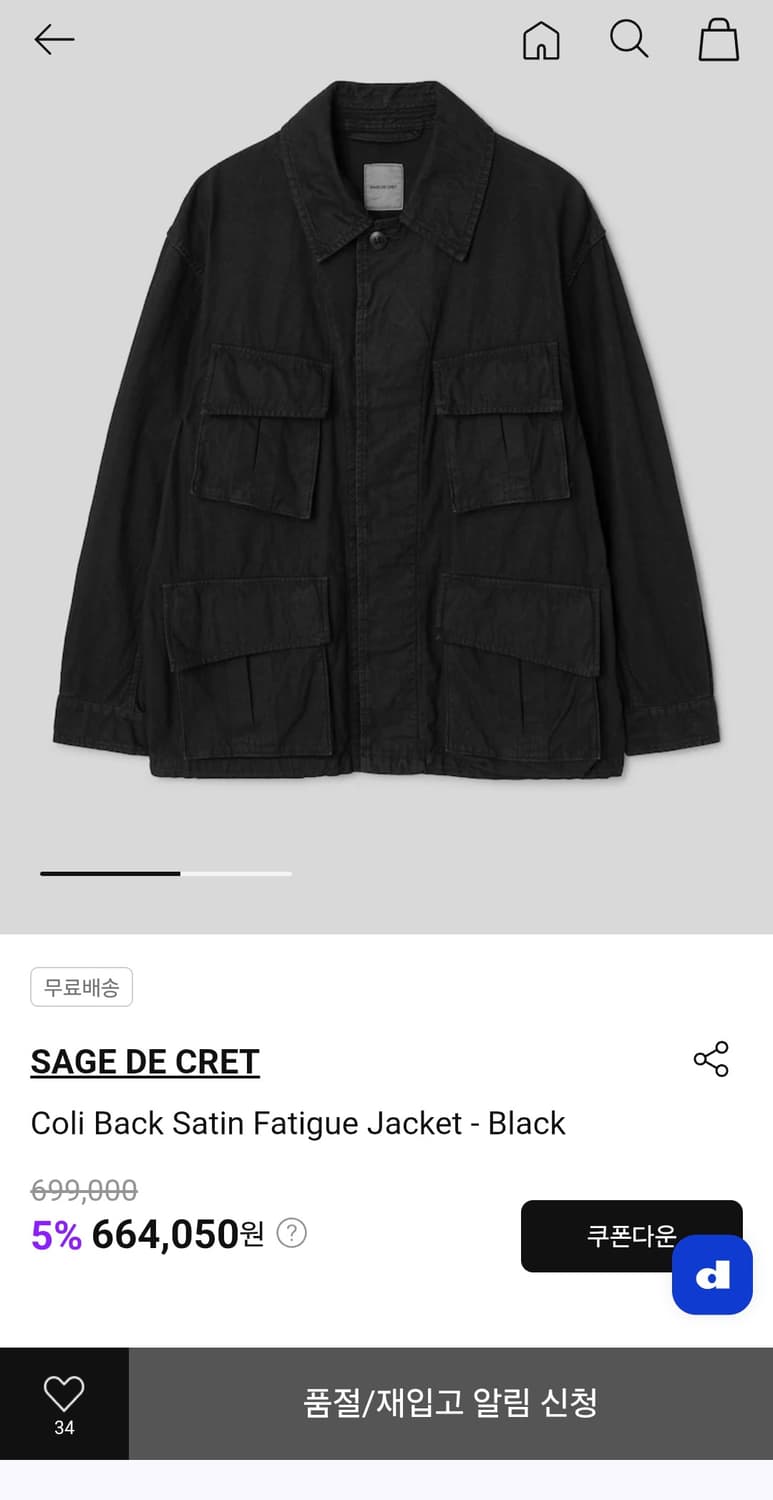Viewport: 773px width, 1500px height.
Task: Open the SAGE DE CRET brand page
Action: coord(145,1062)
